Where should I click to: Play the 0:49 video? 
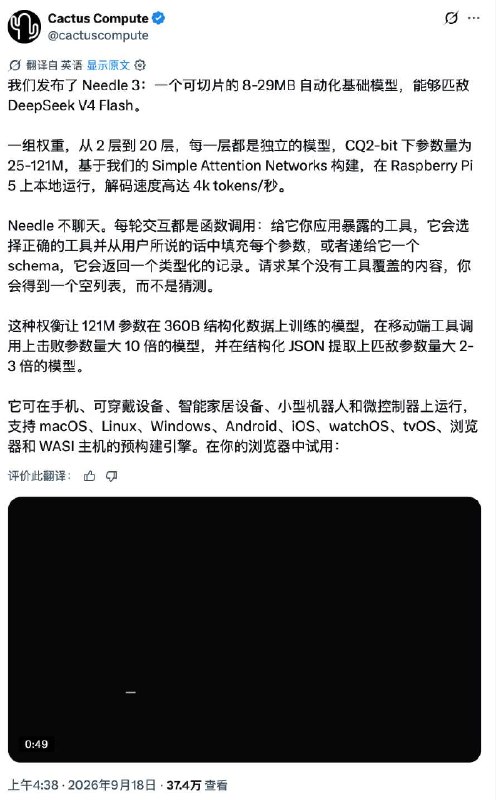click(244, 630)
